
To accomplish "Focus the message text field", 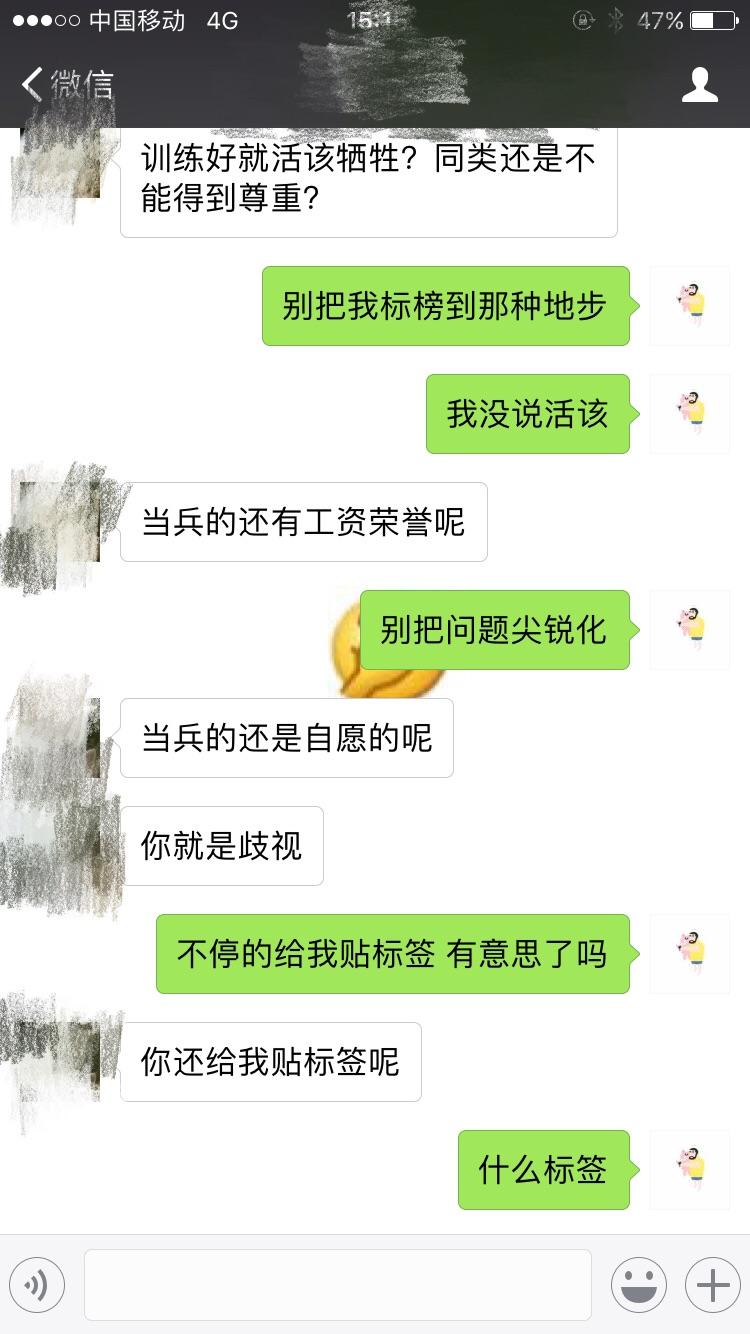I will (338, 1285).
